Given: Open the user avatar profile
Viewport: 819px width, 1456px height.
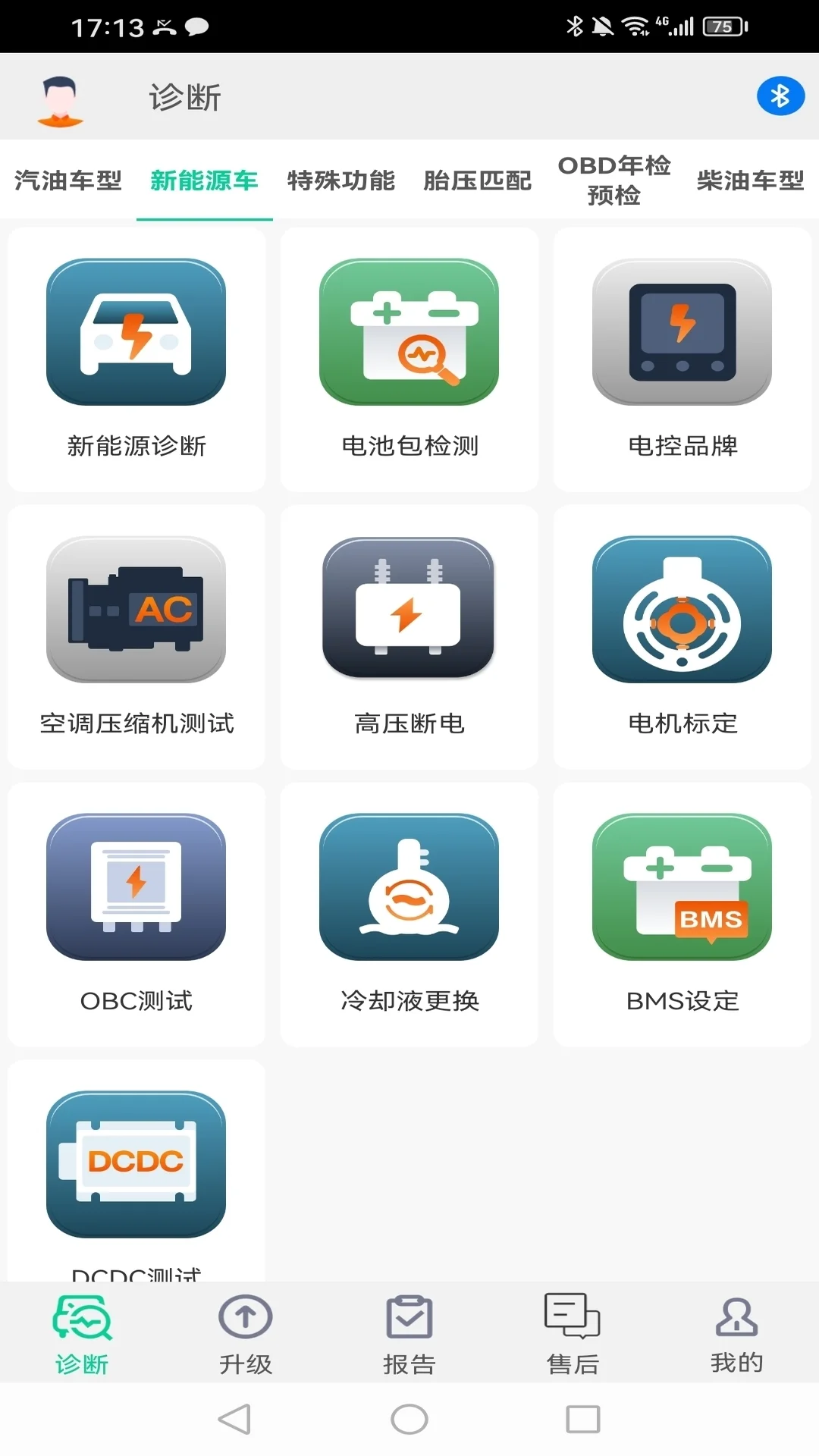Looking at the screenshot, I should pyautogui.click(x=60, y=96).
